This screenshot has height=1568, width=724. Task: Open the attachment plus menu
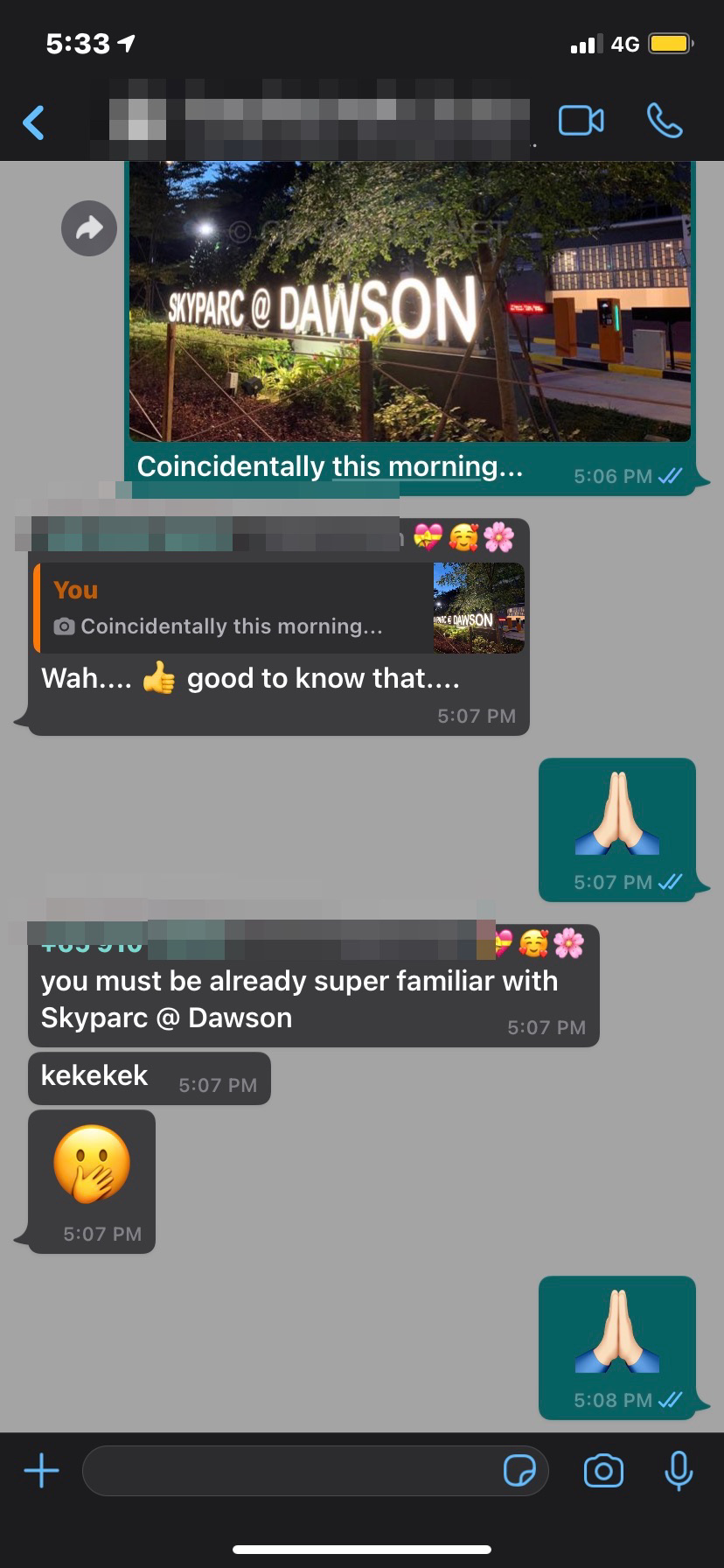point(41,1471)
